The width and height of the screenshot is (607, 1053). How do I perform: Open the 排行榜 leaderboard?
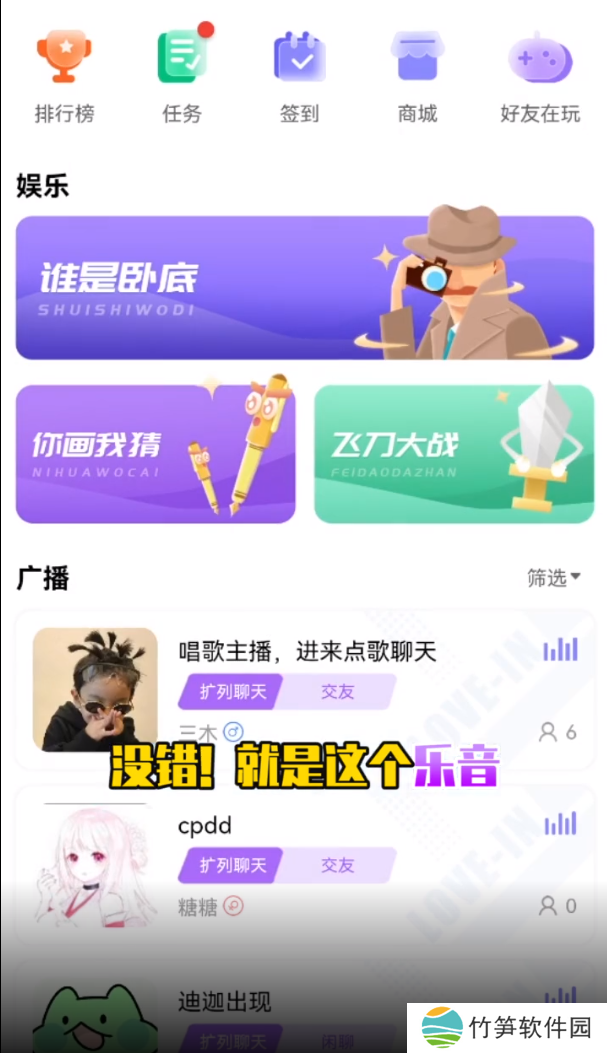pos(64,76)
